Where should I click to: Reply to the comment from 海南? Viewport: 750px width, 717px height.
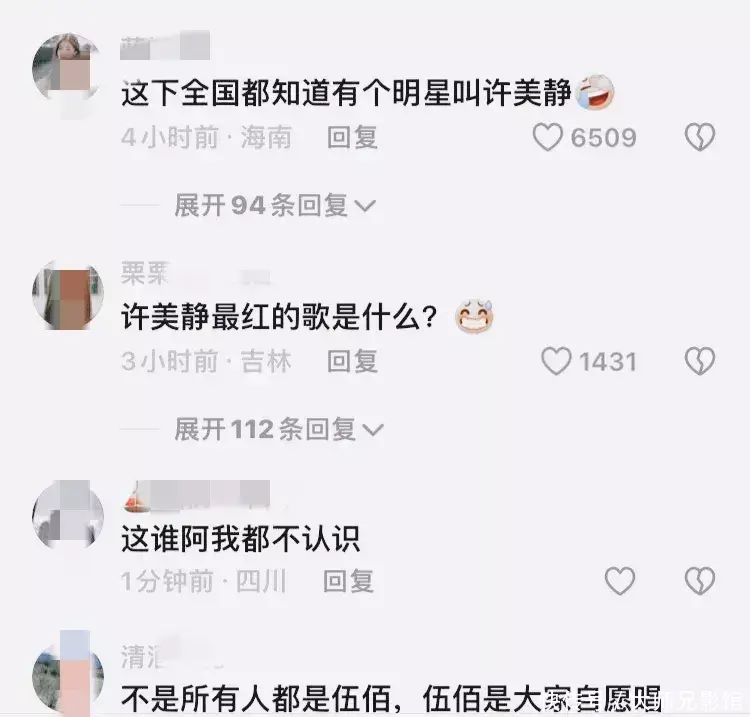[x=352, y=137]
